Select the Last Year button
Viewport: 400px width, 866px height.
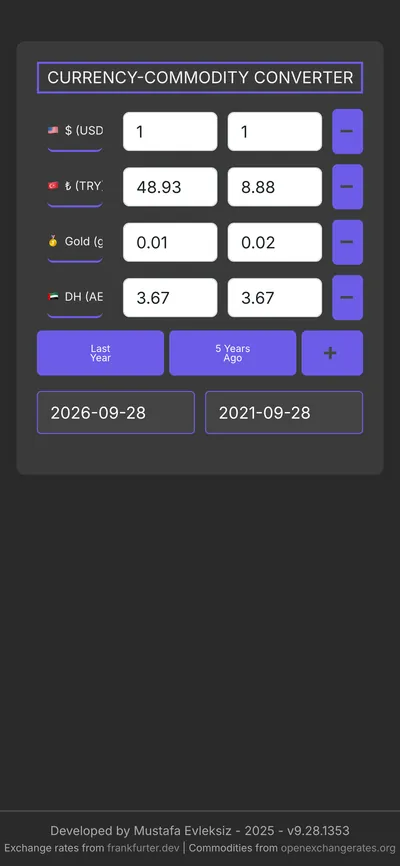point(101,353)
